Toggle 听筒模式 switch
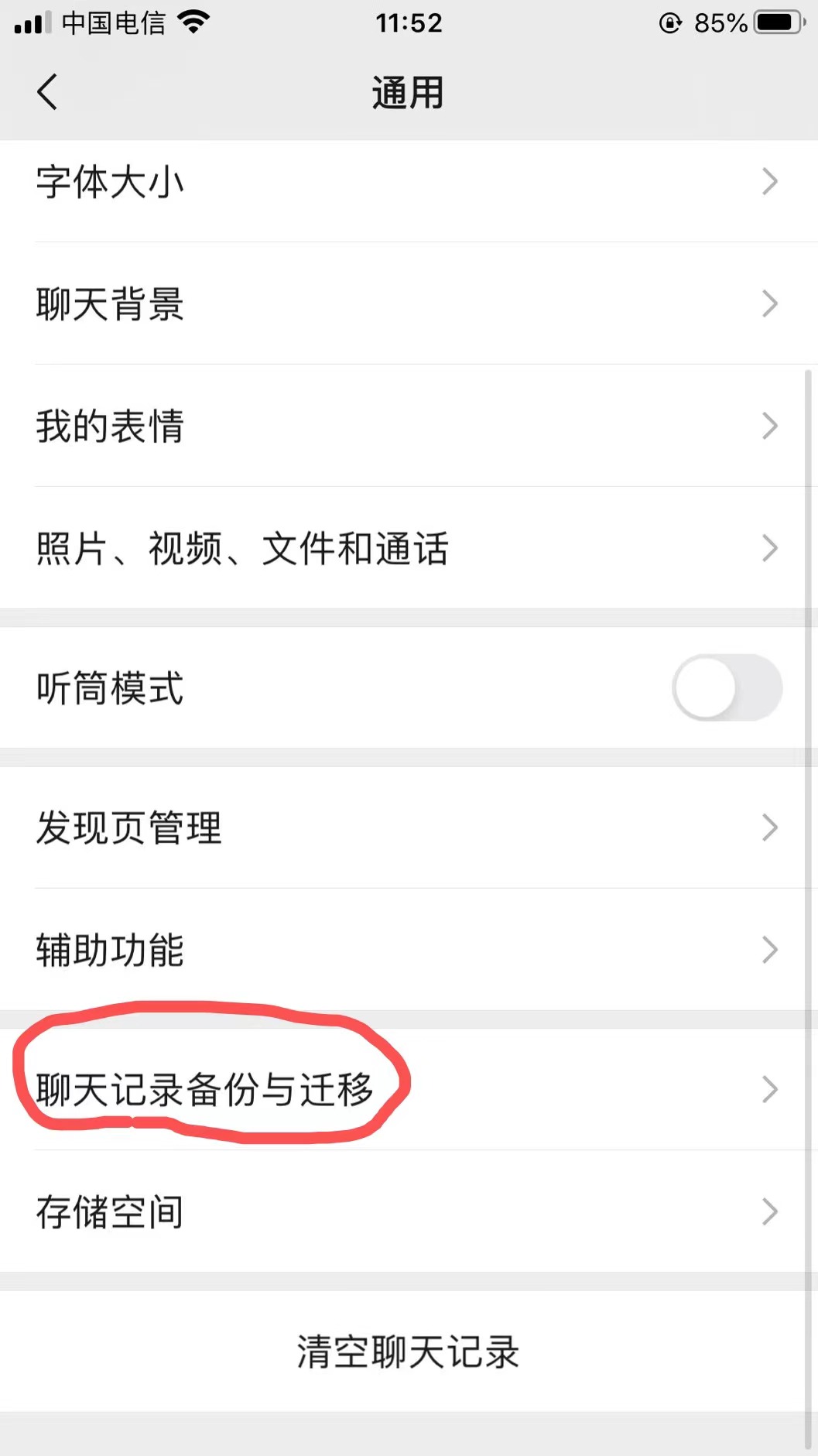This screenshot has width=818, height=1456. tap(726, 687)
